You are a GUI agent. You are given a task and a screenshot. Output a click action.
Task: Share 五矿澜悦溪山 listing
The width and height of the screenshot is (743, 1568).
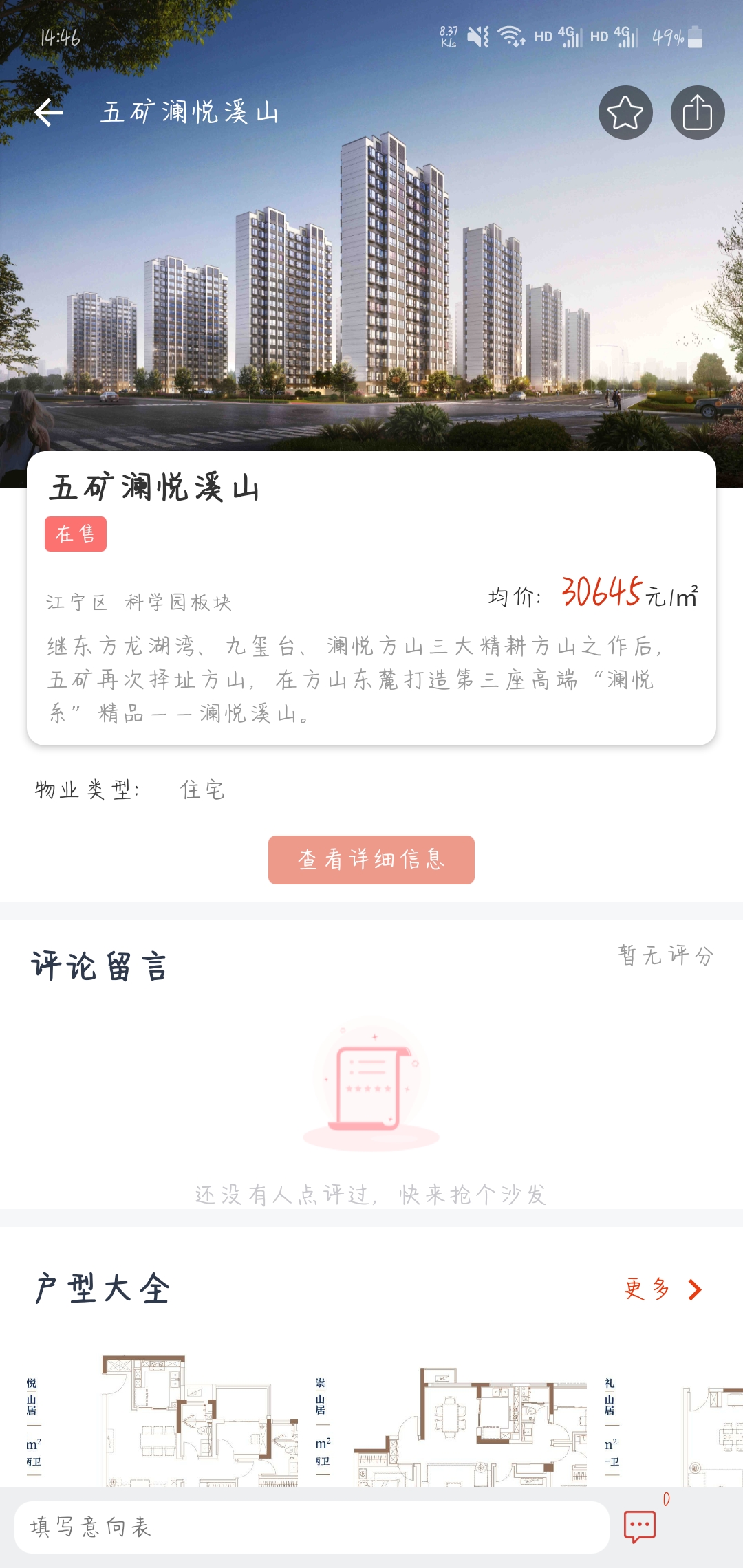pyautogui.click(x=698, y=113)
